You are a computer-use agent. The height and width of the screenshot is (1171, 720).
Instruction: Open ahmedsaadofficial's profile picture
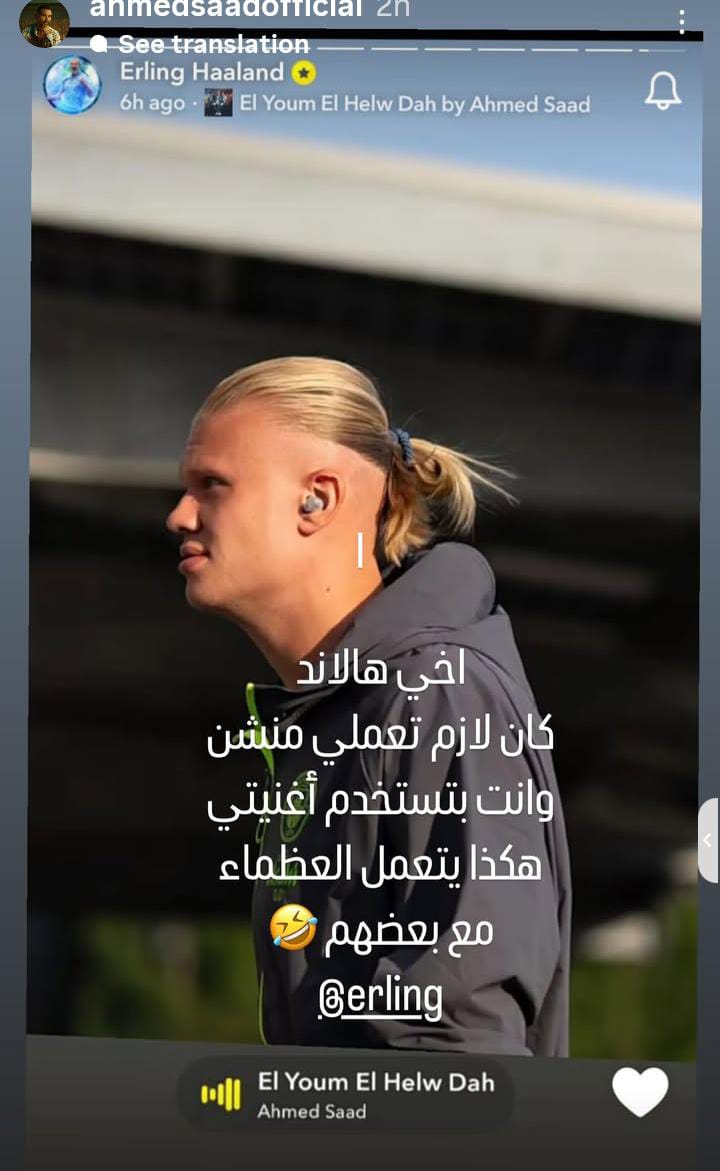[x=44, y=21]
